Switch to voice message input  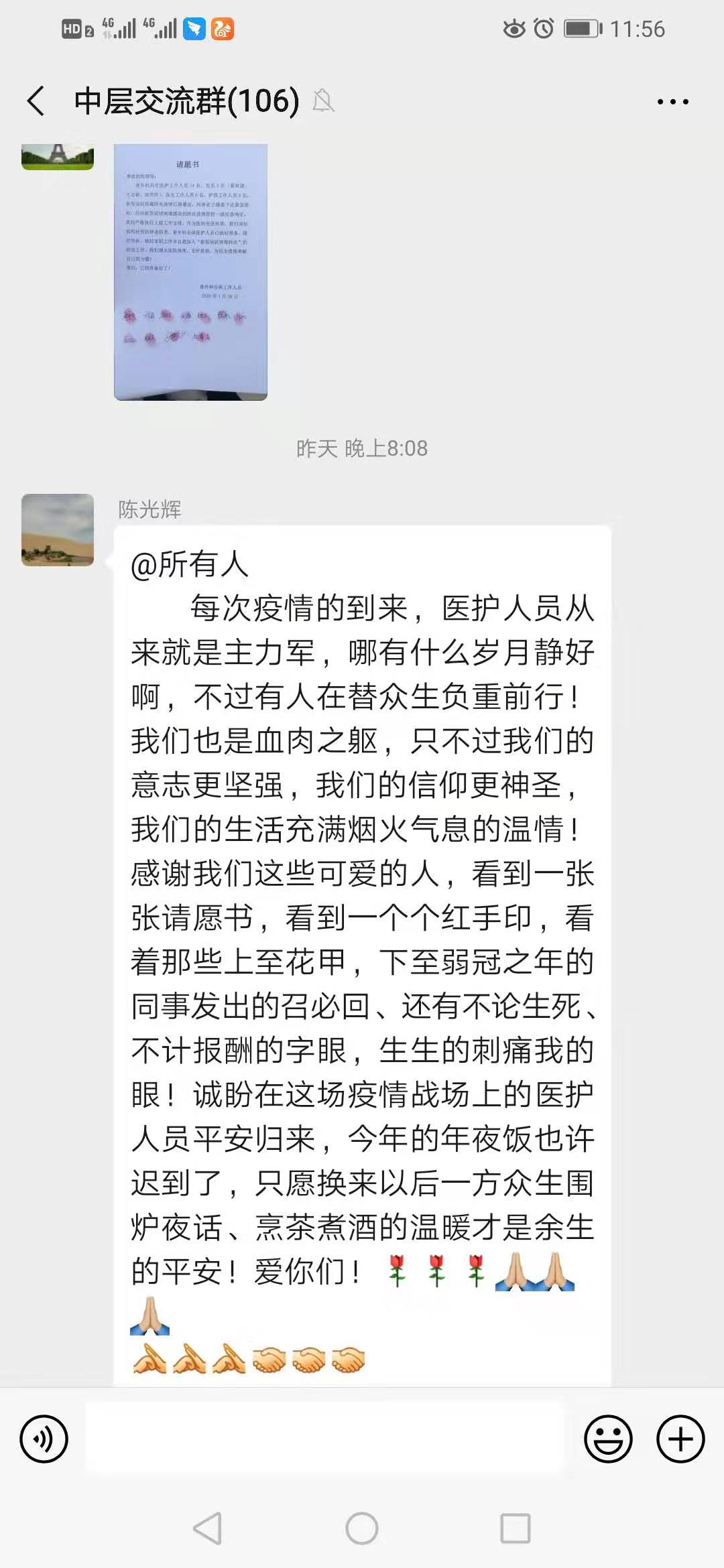(x=44, y=1439)
